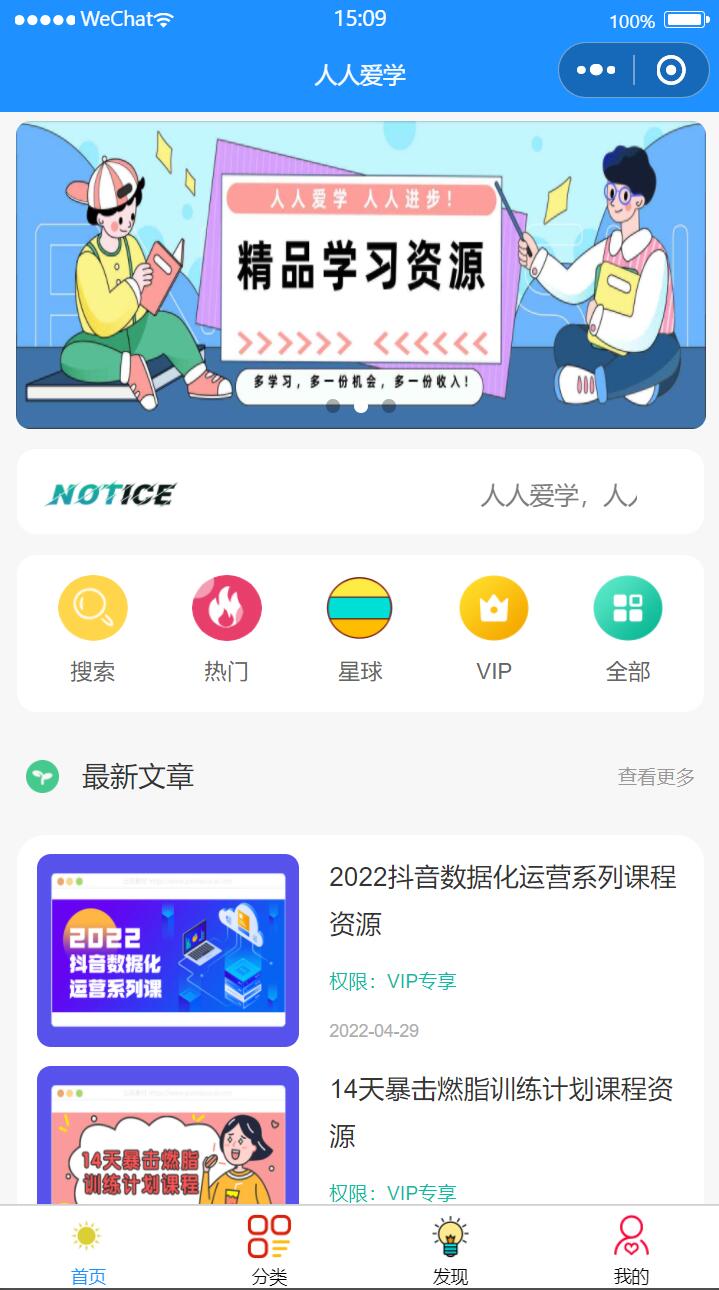Open the 精品学习资源 banner
The image size is (719, 1290).
coord(360,275)
